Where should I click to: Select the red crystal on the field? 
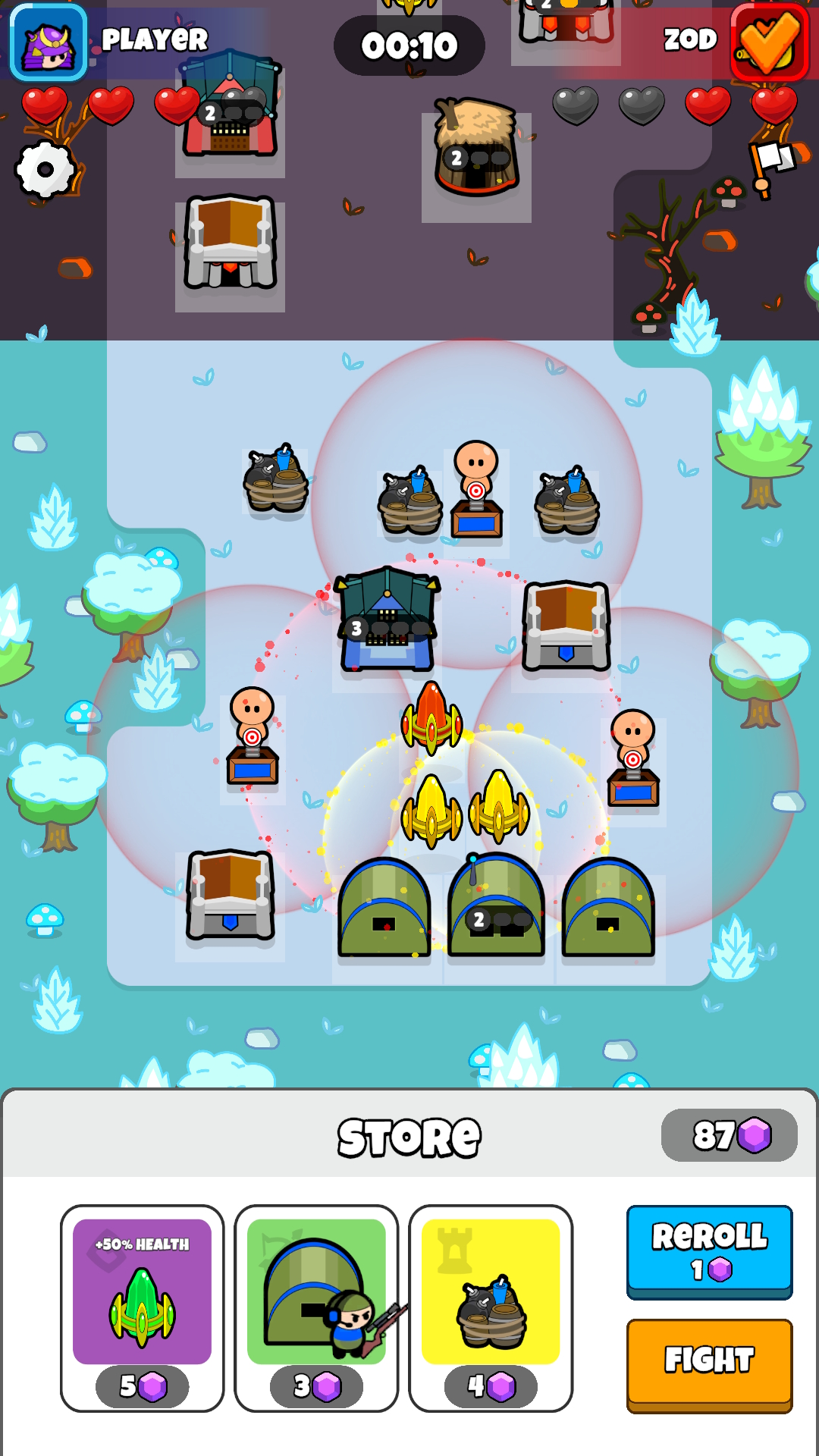(x=431, y=717)
